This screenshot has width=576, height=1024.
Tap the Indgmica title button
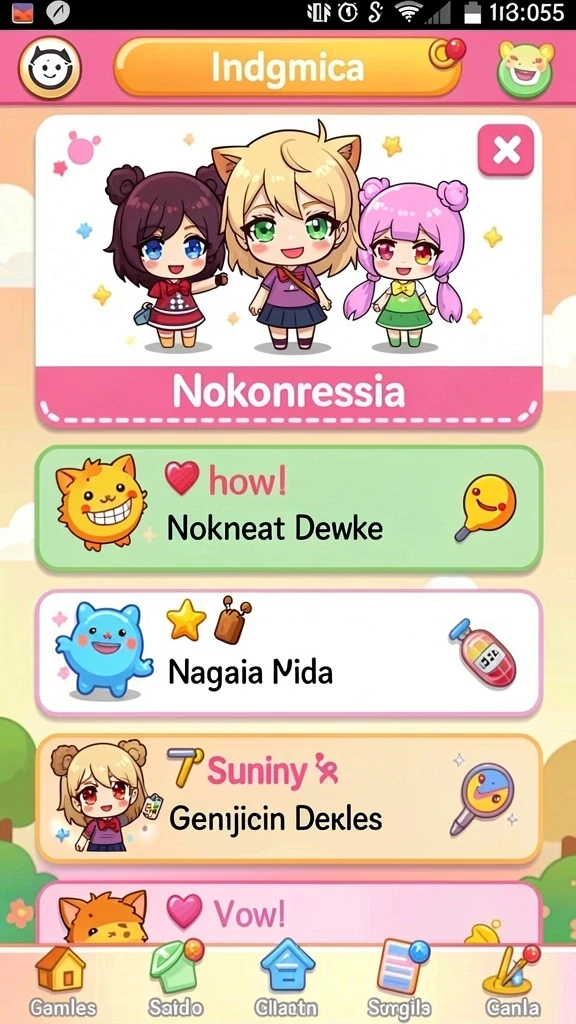pyautogui.click(x=287, y=68)
